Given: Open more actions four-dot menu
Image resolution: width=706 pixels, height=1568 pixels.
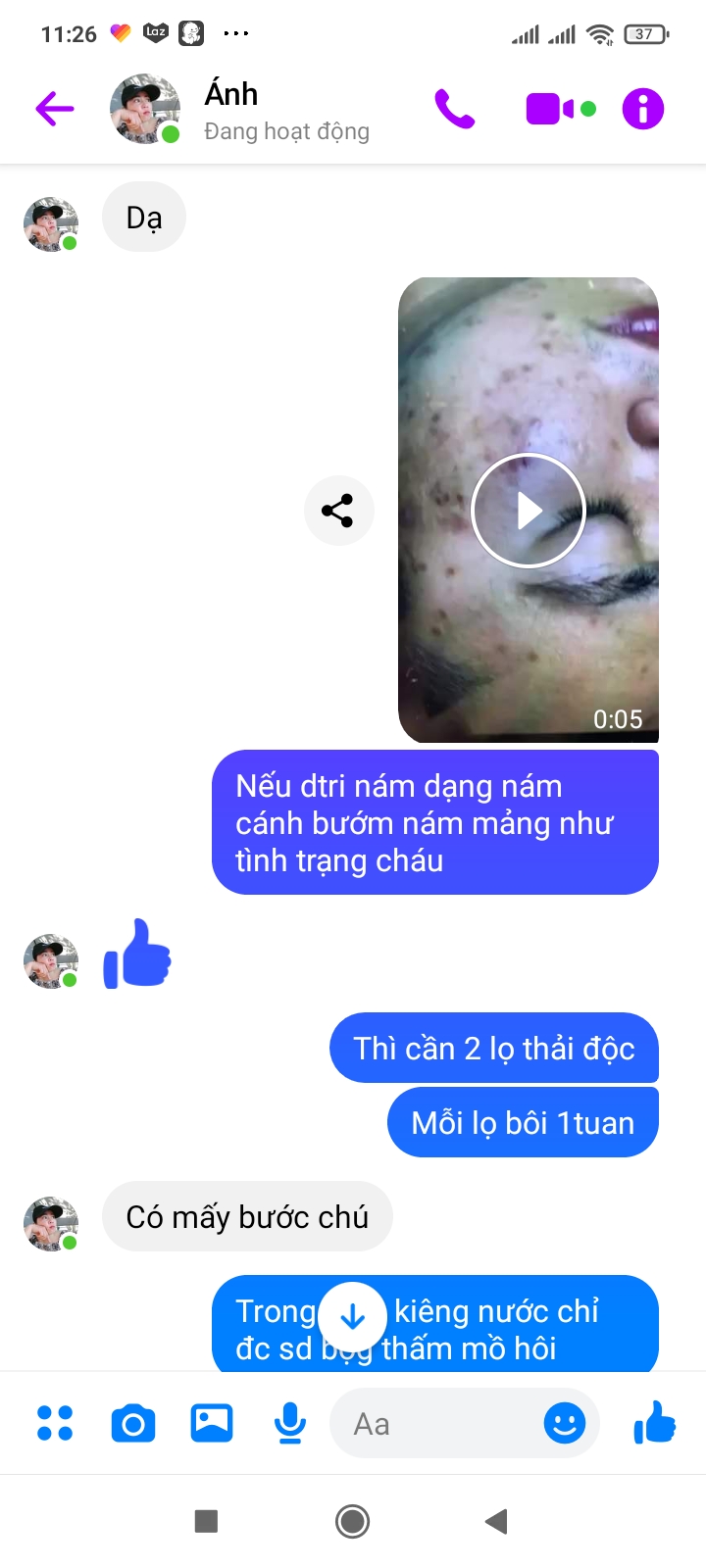Looking at the screenshot, I should pos(55,1423).
